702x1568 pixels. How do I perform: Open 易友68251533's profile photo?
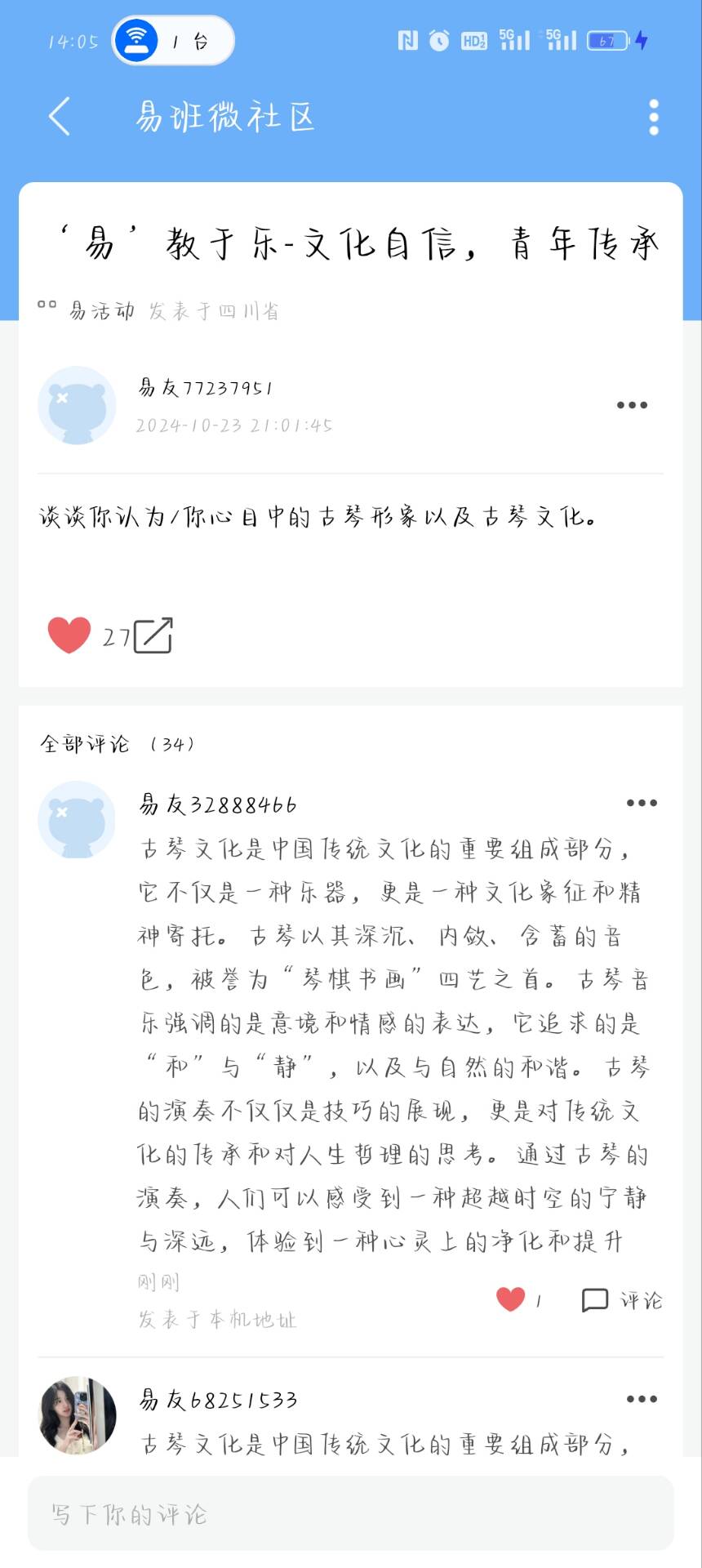tap(78, 1415)
